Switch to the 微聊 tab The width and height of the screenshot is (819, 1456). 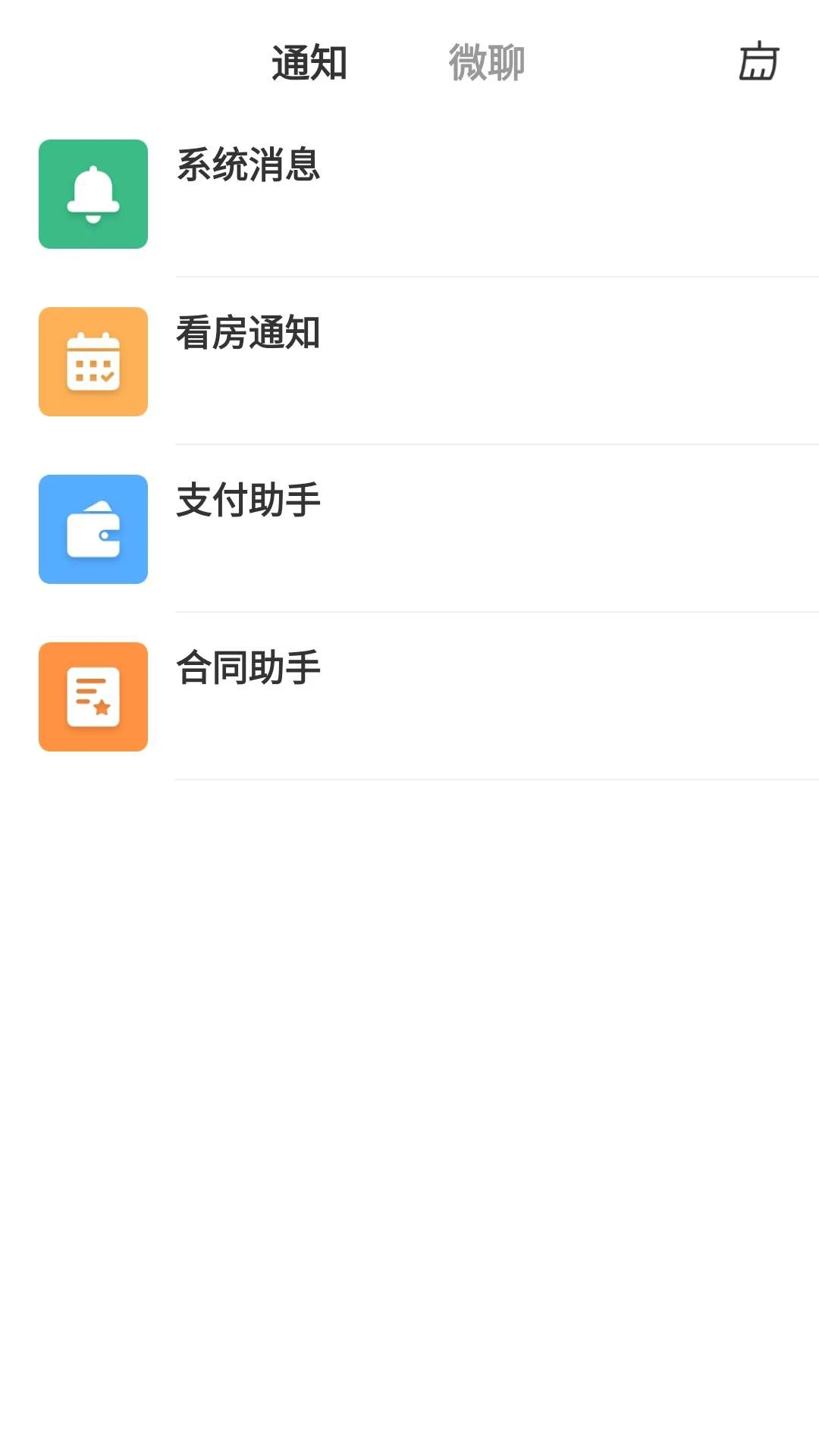487,64
